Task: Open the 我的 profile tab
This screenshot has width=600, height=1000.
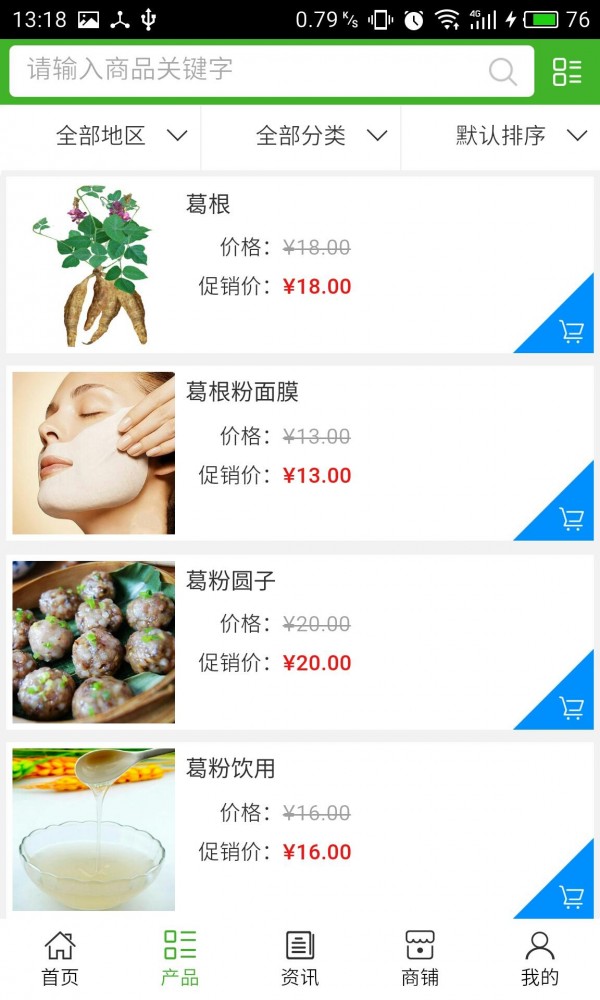Action: click(x=540, y=958)
